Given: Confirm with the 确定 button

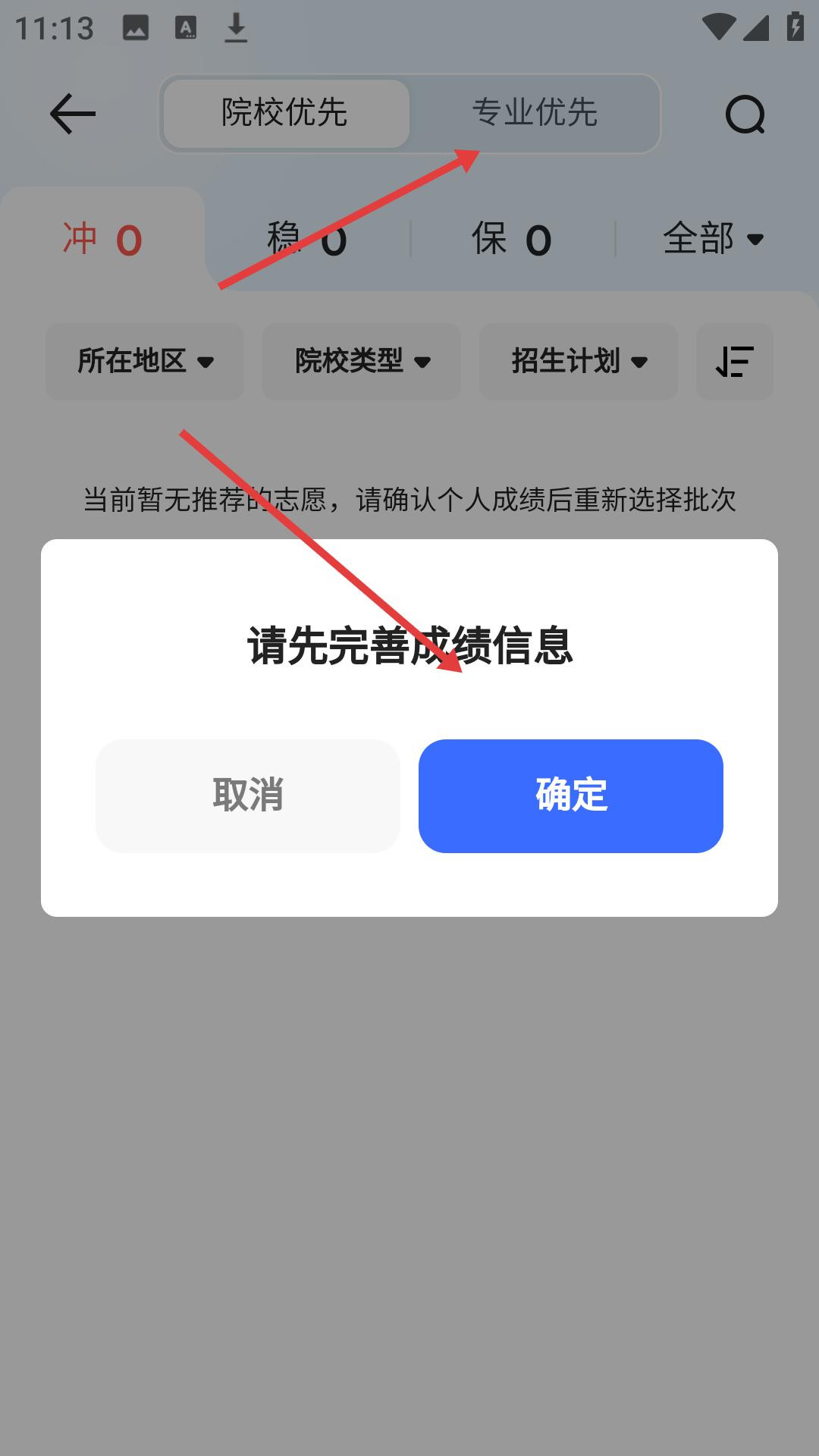Looking at the screenshot, I should coord(570,795).
